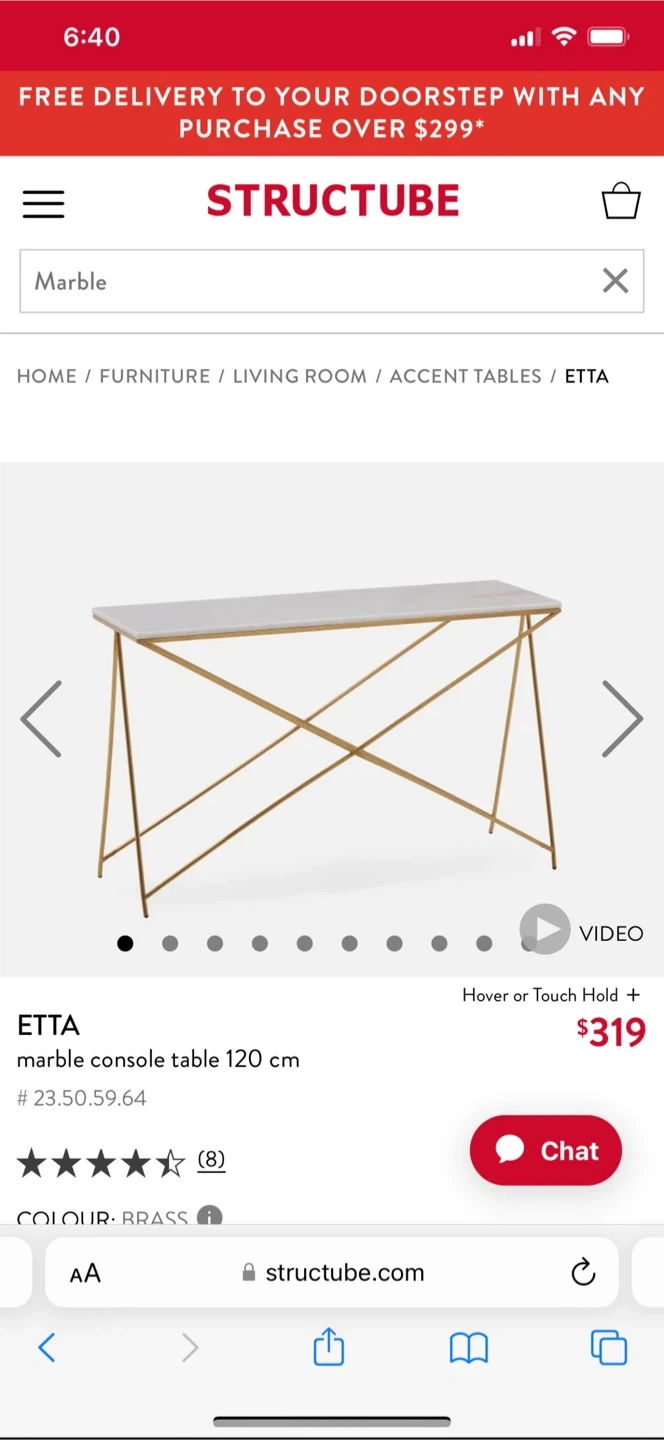This screenshot has height=1440, width=664.
Task: Tap the Marble search field
Action: point(300,281)
